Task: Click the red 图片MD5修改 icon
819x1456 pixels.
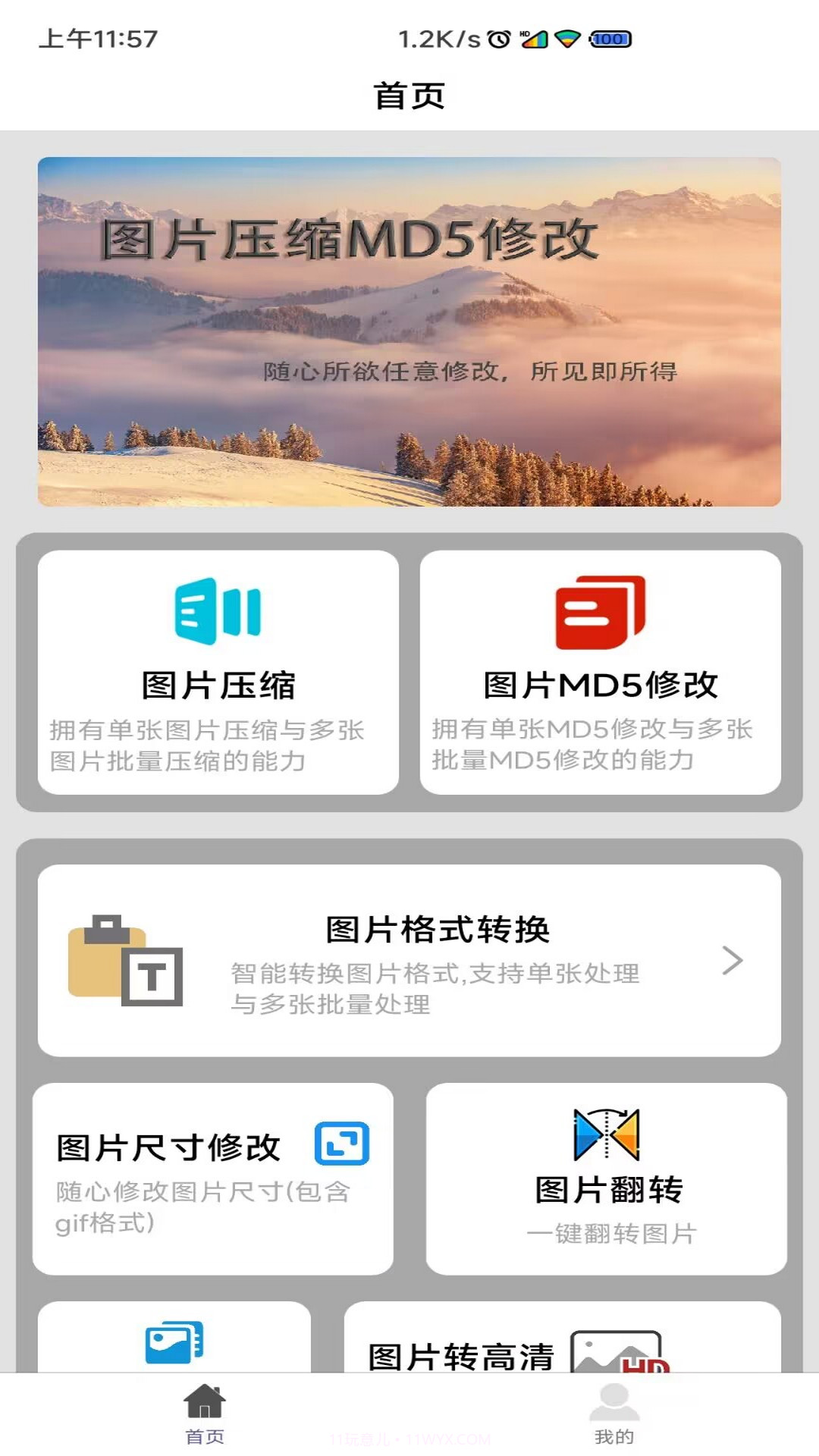Action: [x=601, y=614]
